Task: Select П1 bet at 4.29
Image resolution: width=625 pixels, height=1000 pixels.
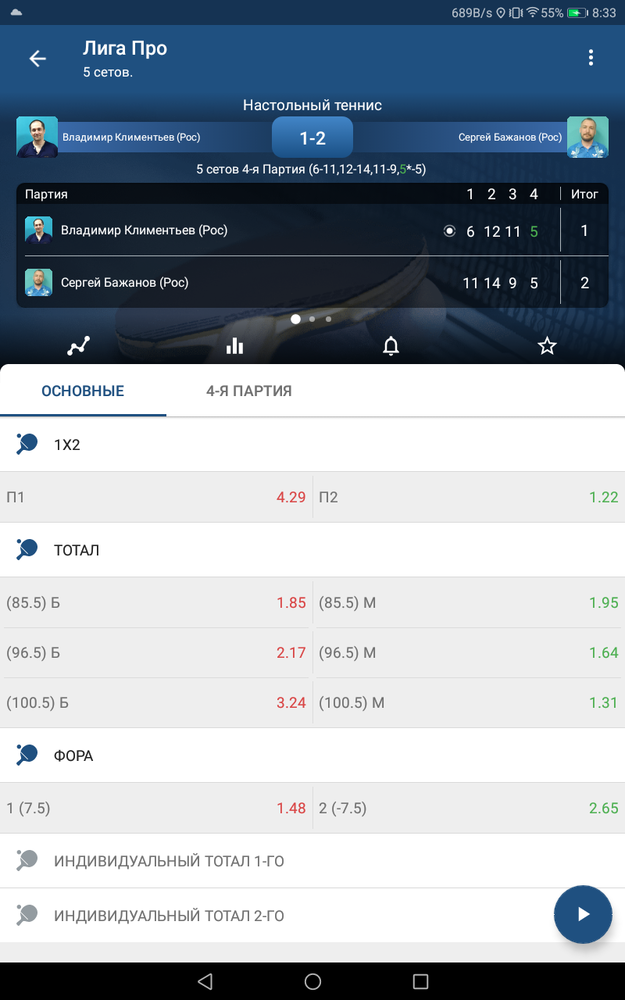Action: point(156,497)
